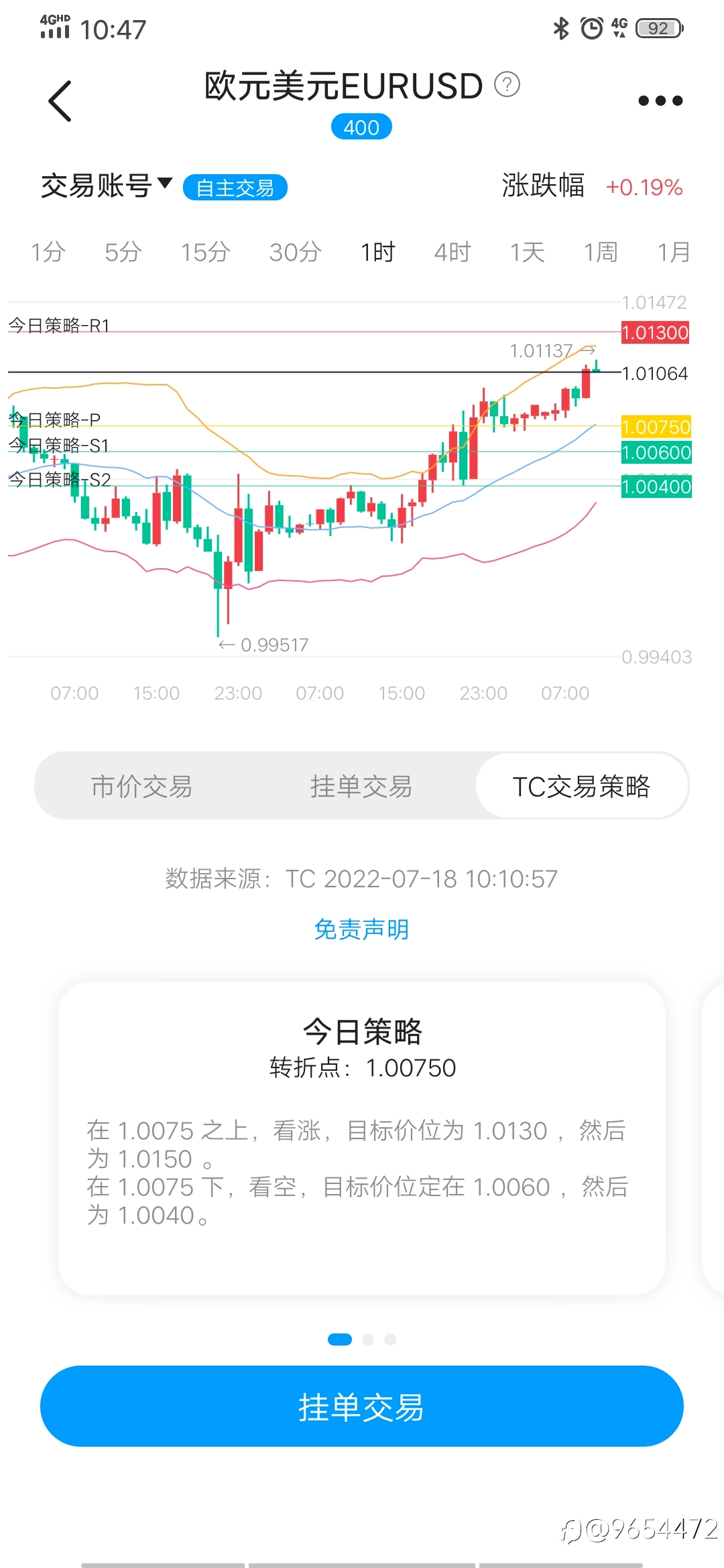Choose the 15分 timeframe
This screenshot has width=724, height=1568.
pos(206,253)
